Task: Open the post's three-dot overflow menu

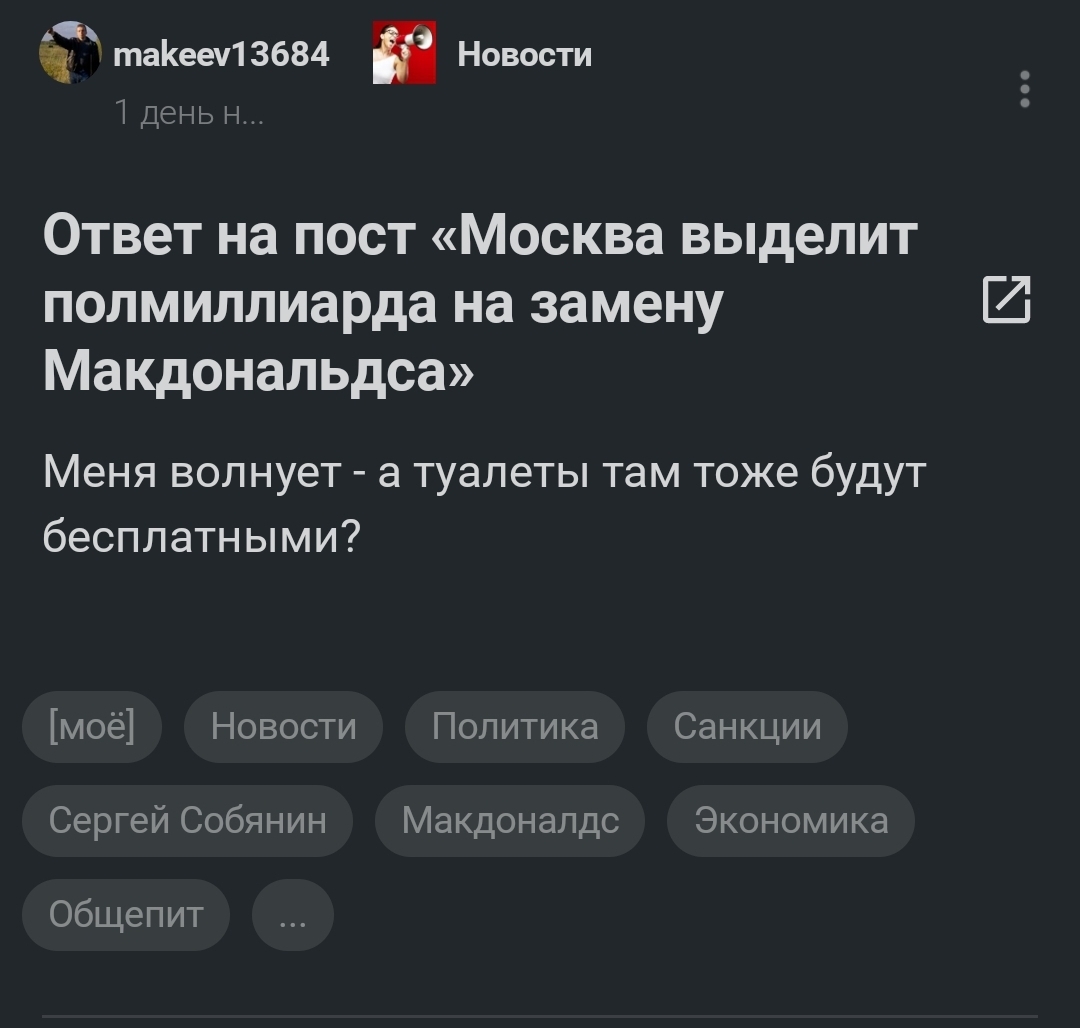Action: coord(1024,90)
